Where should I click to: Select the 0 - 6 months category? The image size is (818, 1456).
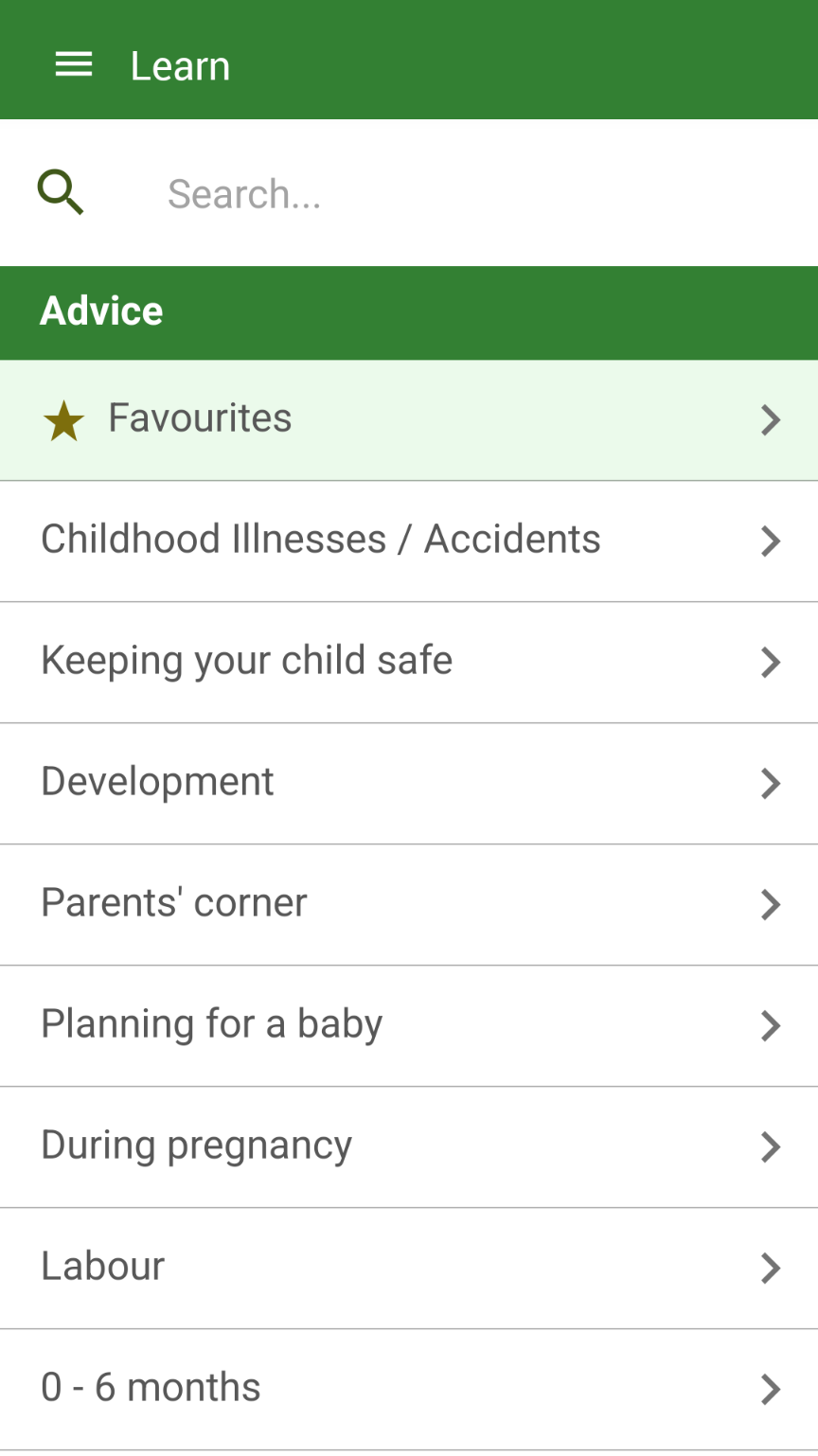click(409, 1389)
